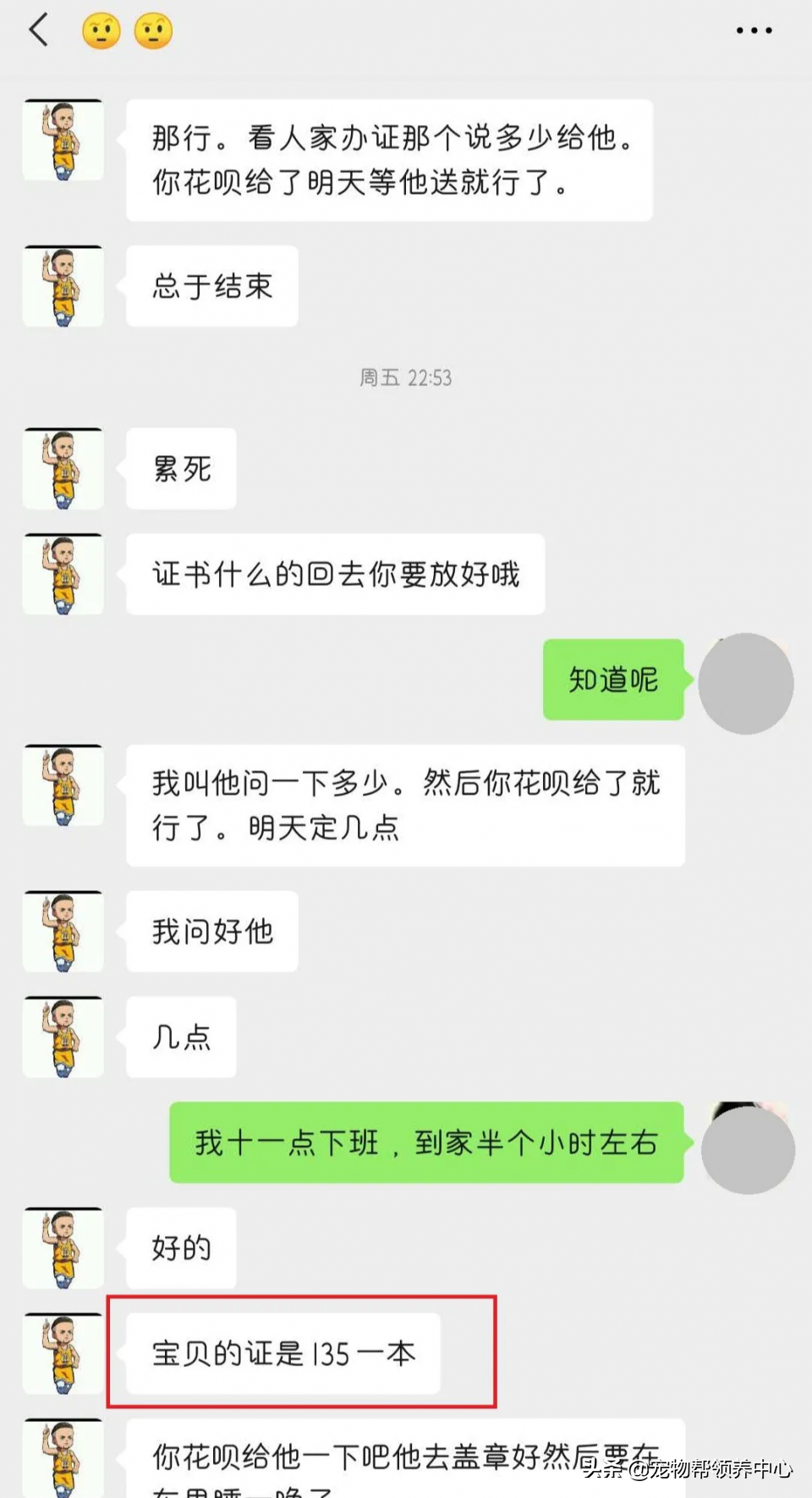
Task: Go back to the chat list
Action: pos(39,30)
